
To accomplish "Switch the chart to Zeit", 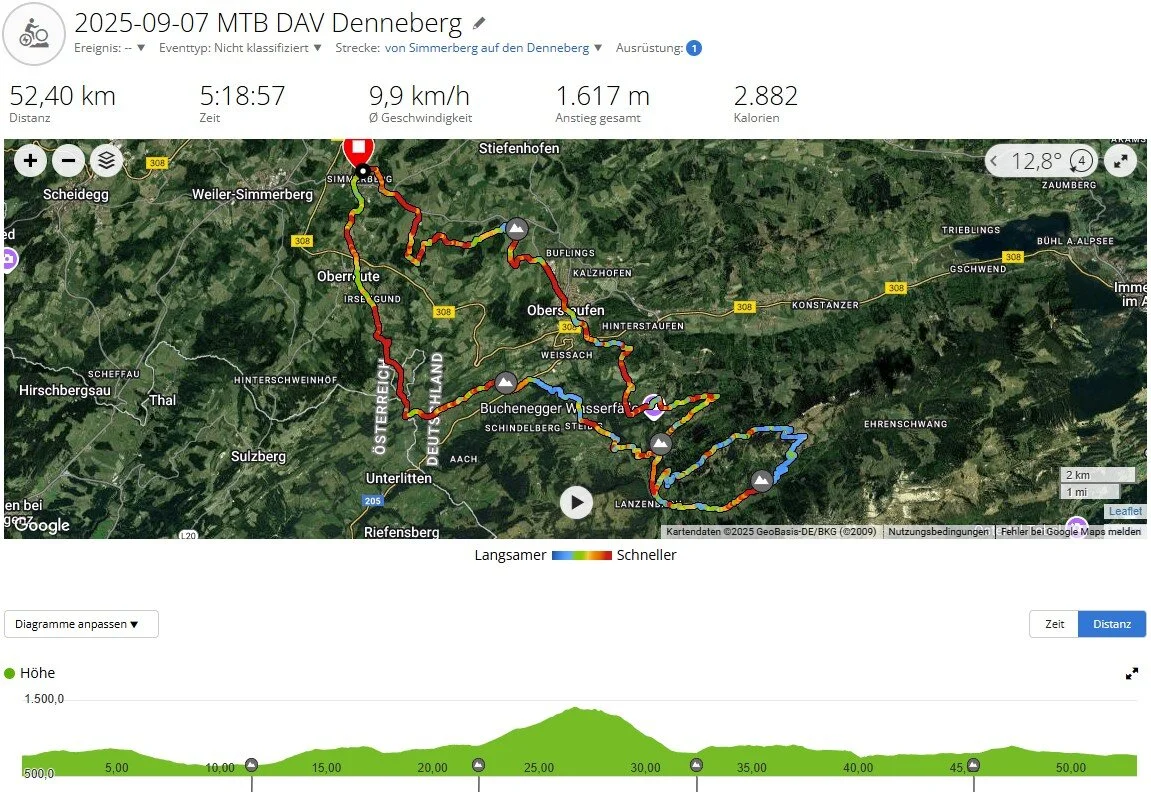I will 1054,624.
